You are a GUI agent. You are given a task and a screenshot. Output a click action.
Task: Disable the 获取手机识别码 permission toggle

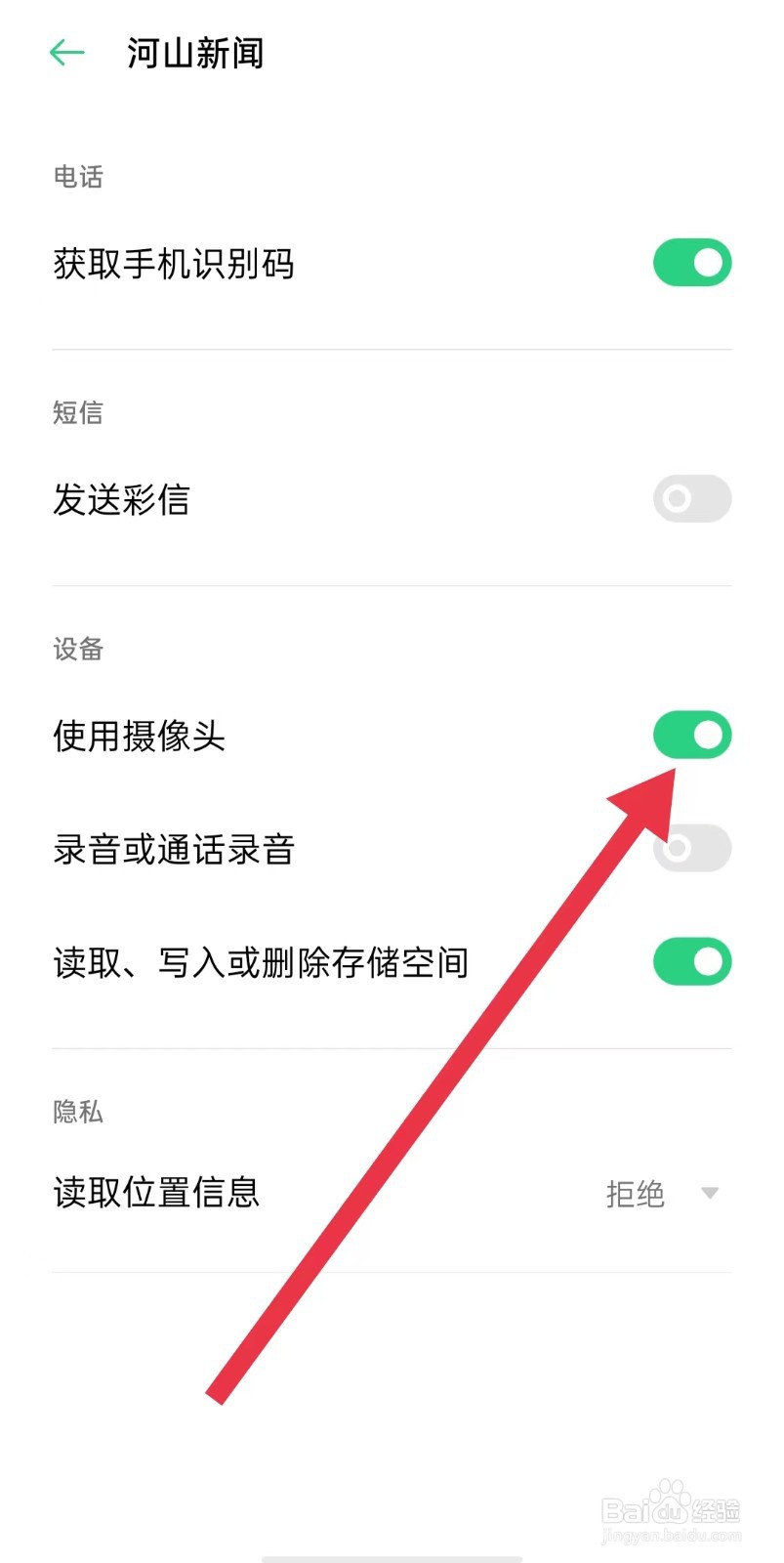[691, 262]
